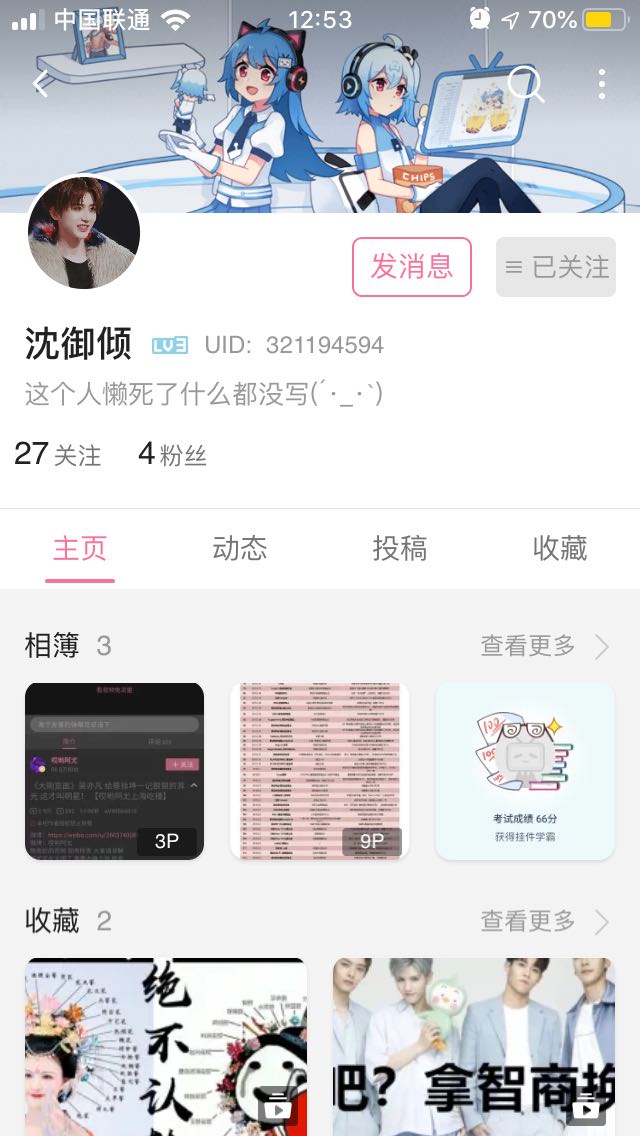Open the 拿智商 favorited video

coord(474,1045)
